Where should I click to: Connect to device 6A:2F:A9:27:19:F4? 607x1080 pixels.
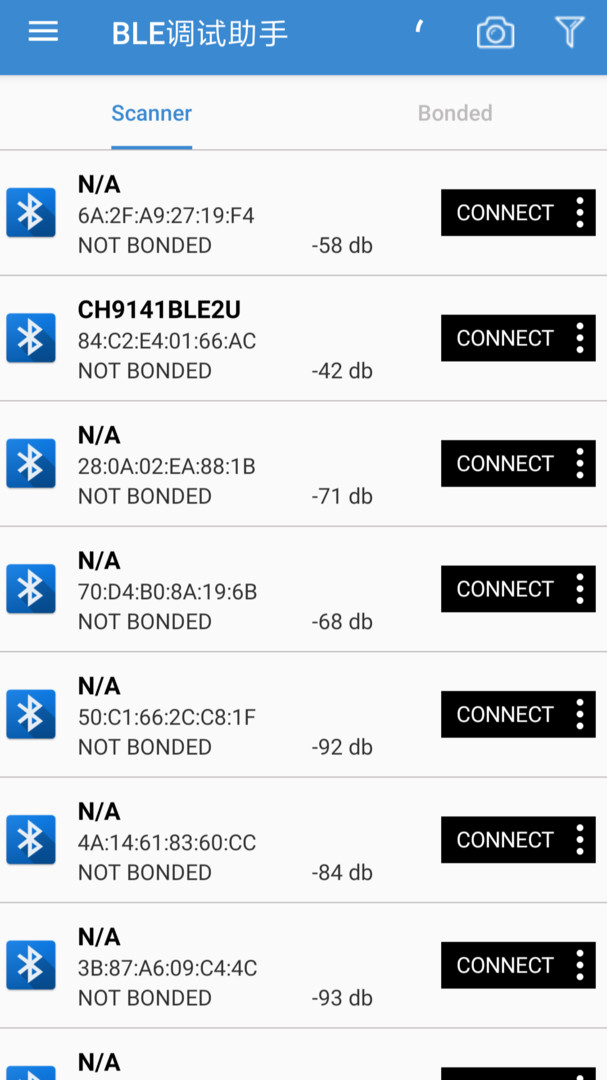(504, 213)
